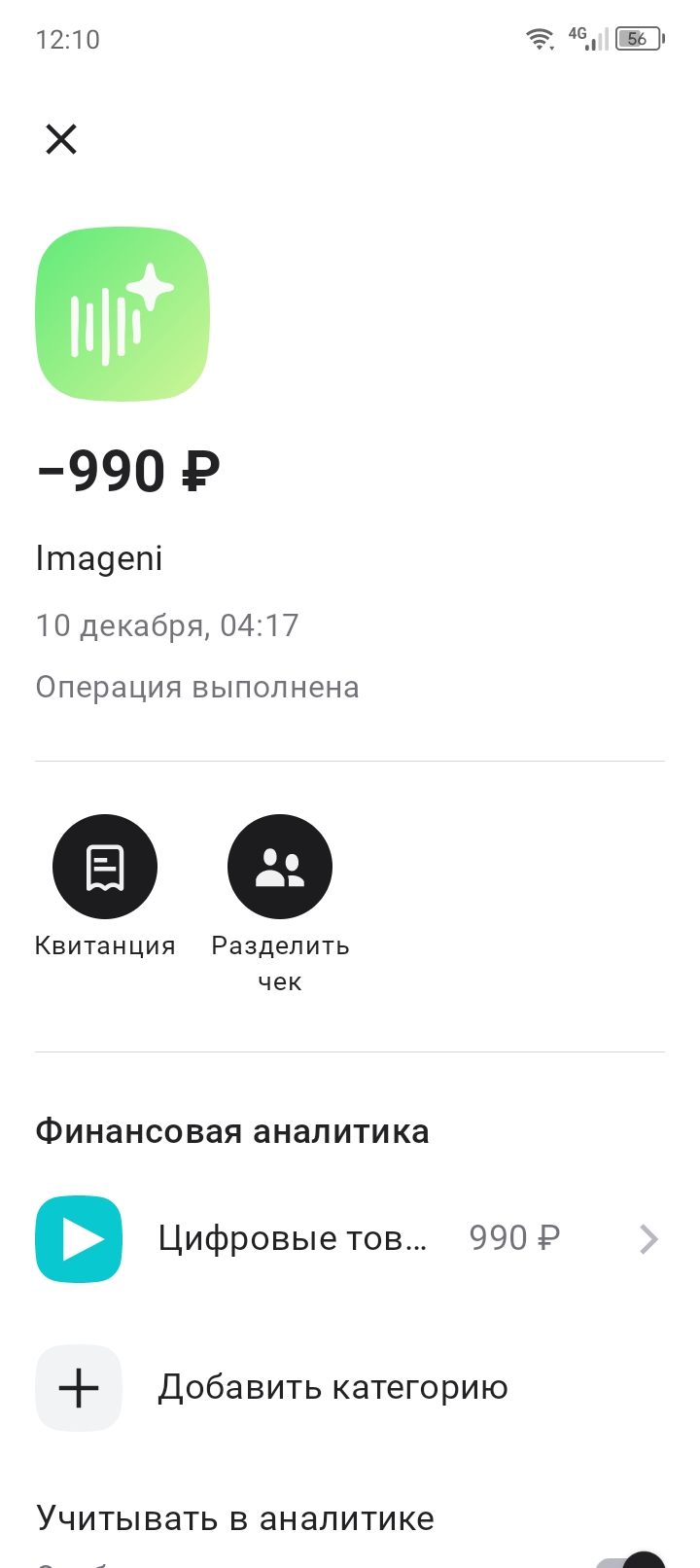This screenshot has height=1568, width=700.
Task: Tap the plus icon next to Добавить категорию
Action: coord(78,1387)
